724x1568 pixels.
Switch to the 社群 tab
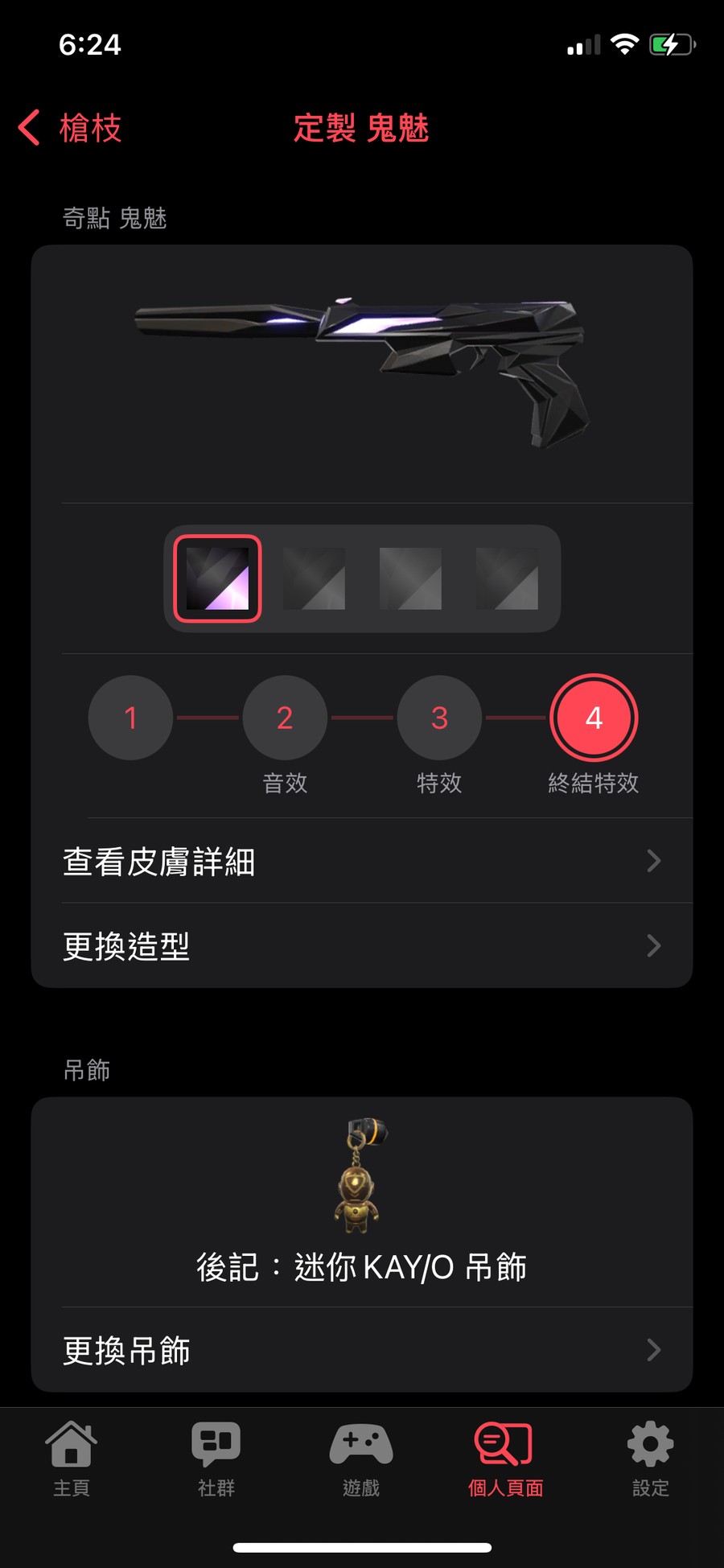tap(216, 1458)
